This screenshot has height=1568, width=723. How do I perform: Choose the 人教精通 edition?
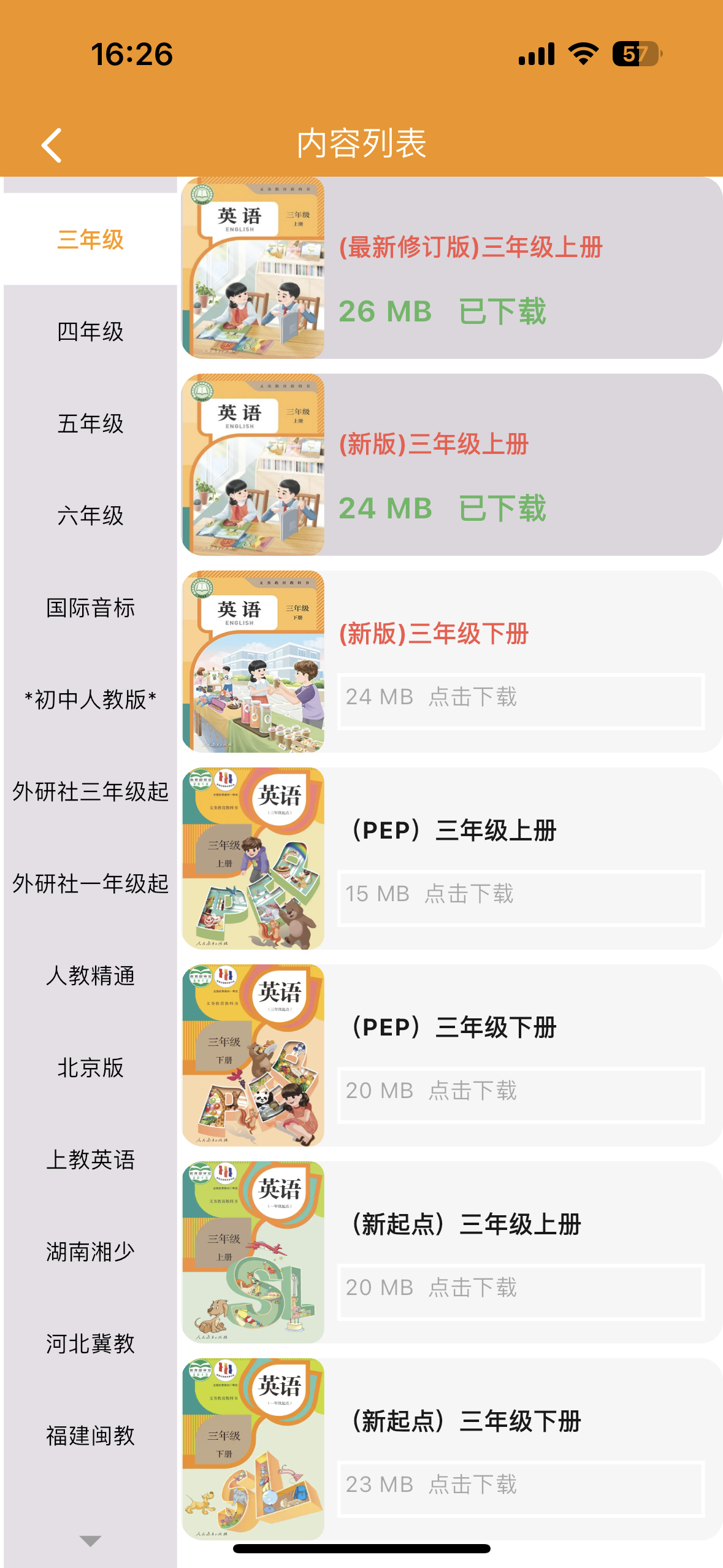[90, 975]
